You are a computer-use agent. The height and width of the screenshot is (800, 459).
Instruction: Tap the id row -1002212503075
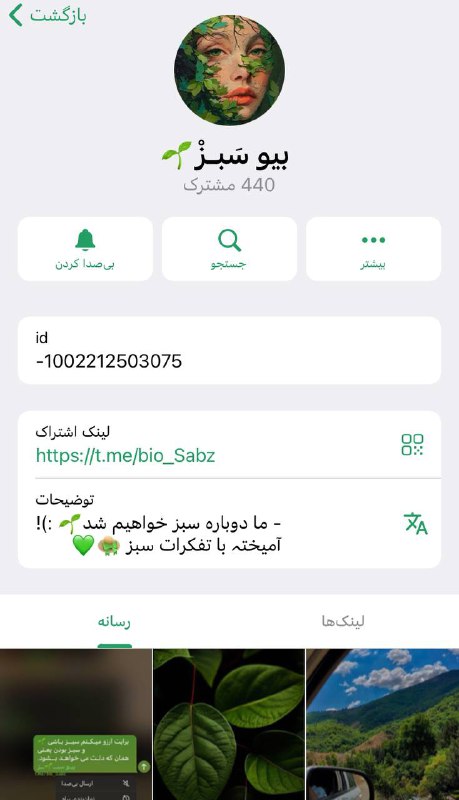230,351
